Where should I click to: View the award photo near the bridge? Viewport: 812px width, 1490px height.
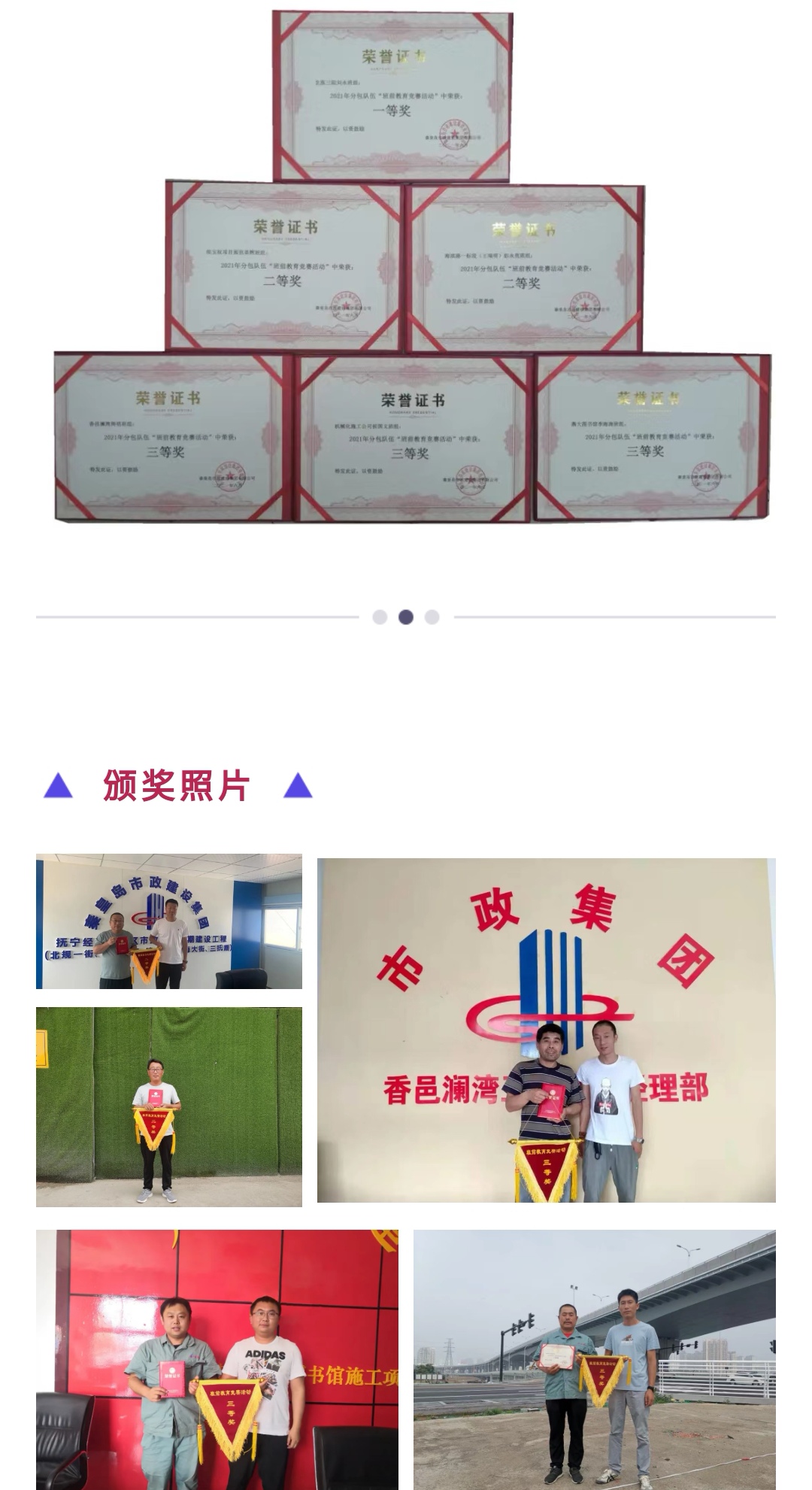pyautogui.click(x=594, y=1358)
